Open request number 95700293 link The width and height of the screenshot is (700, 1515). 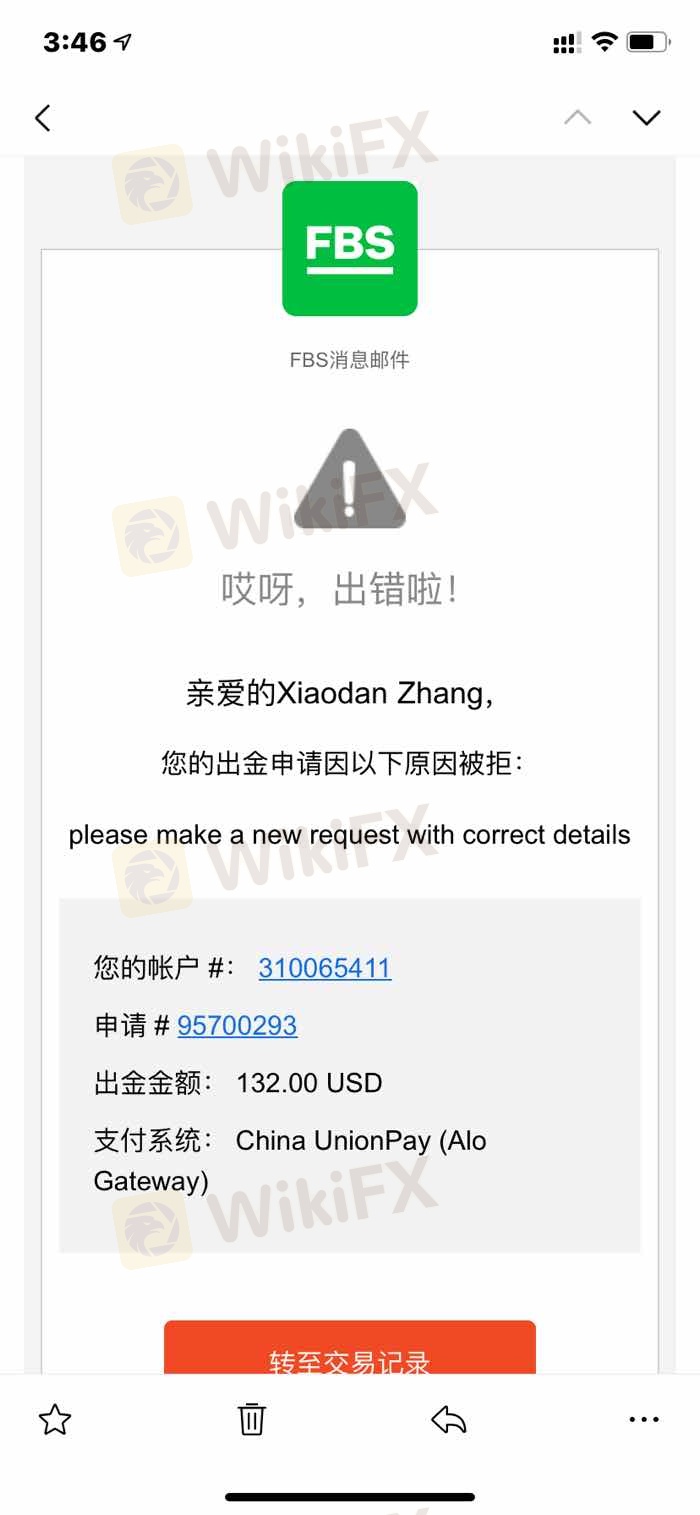(x=237, y=1025)
